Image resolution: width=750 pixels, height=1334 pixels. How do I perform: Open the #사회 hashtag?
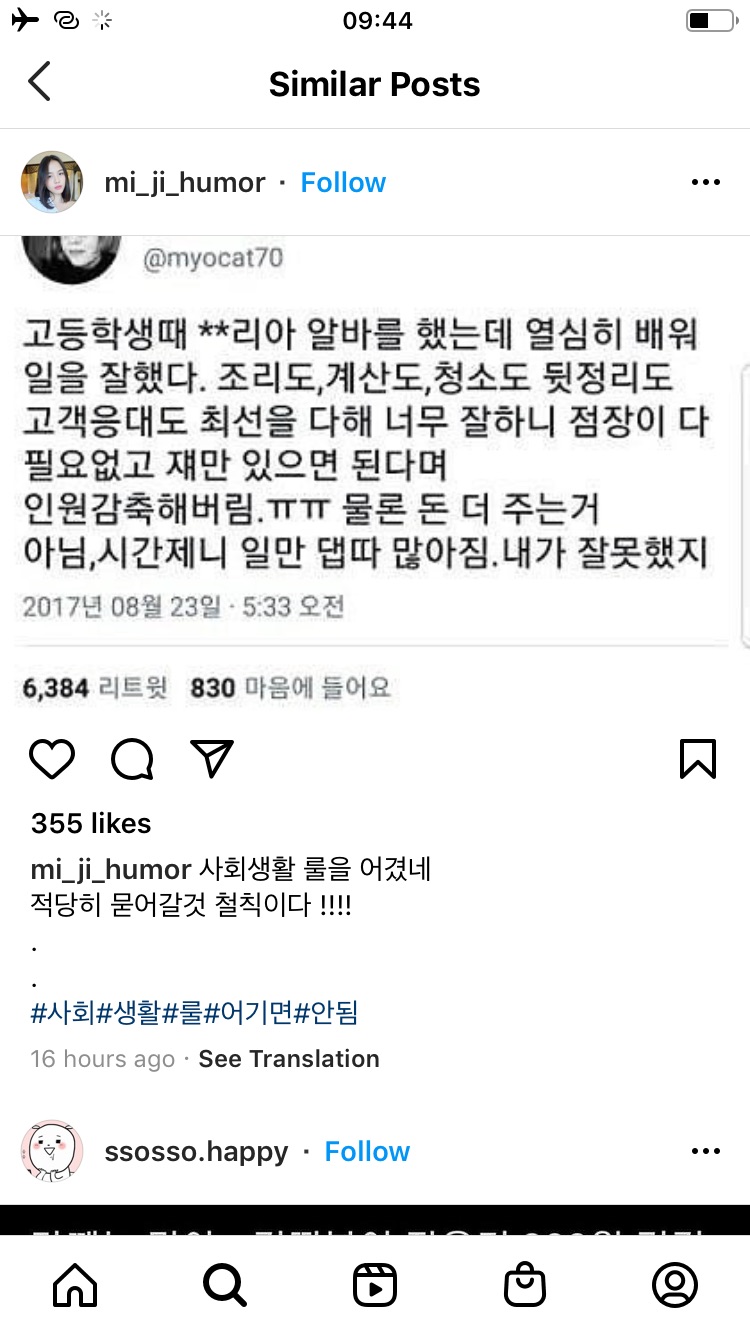(x=62, y=1013)
